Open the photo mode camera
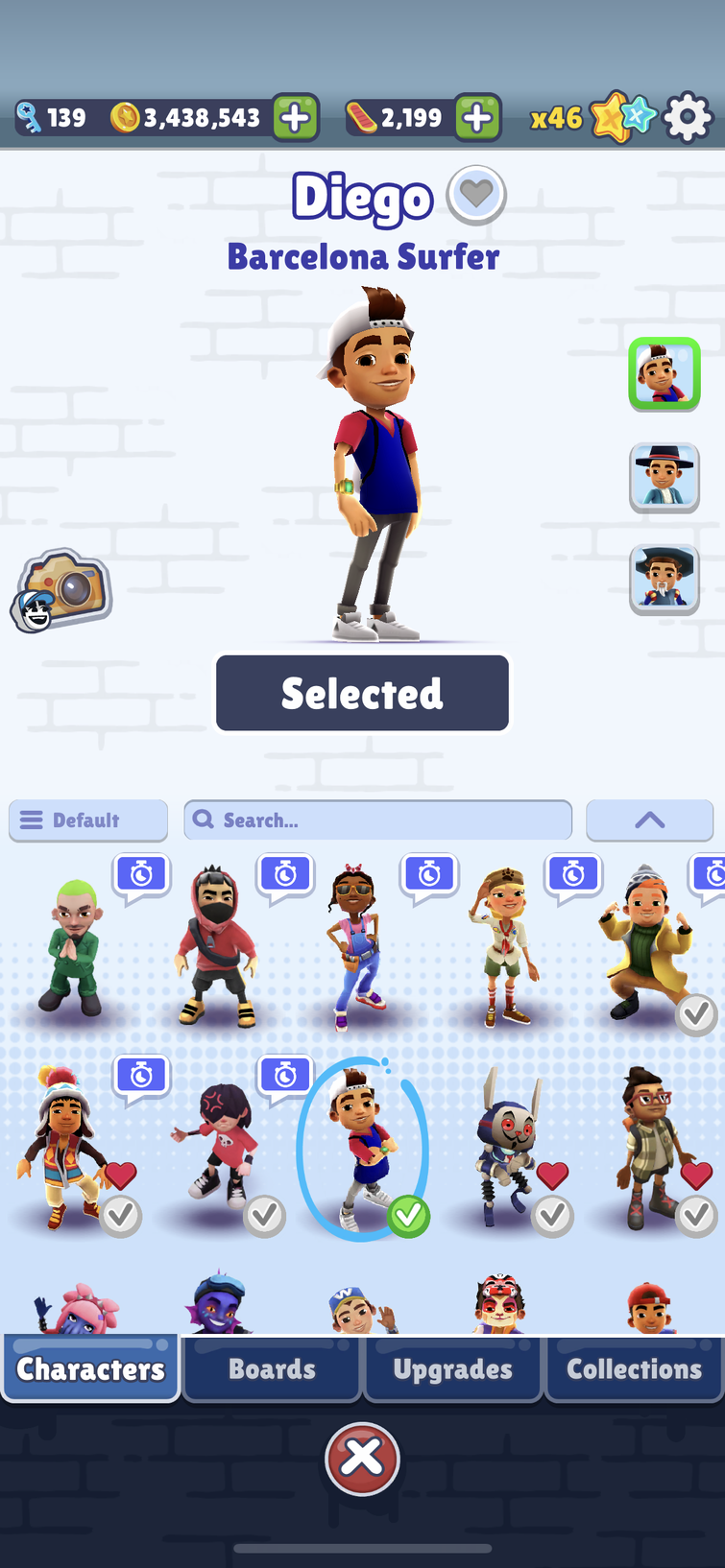This screenshot has width=725, height=1568. coord(62,590)
